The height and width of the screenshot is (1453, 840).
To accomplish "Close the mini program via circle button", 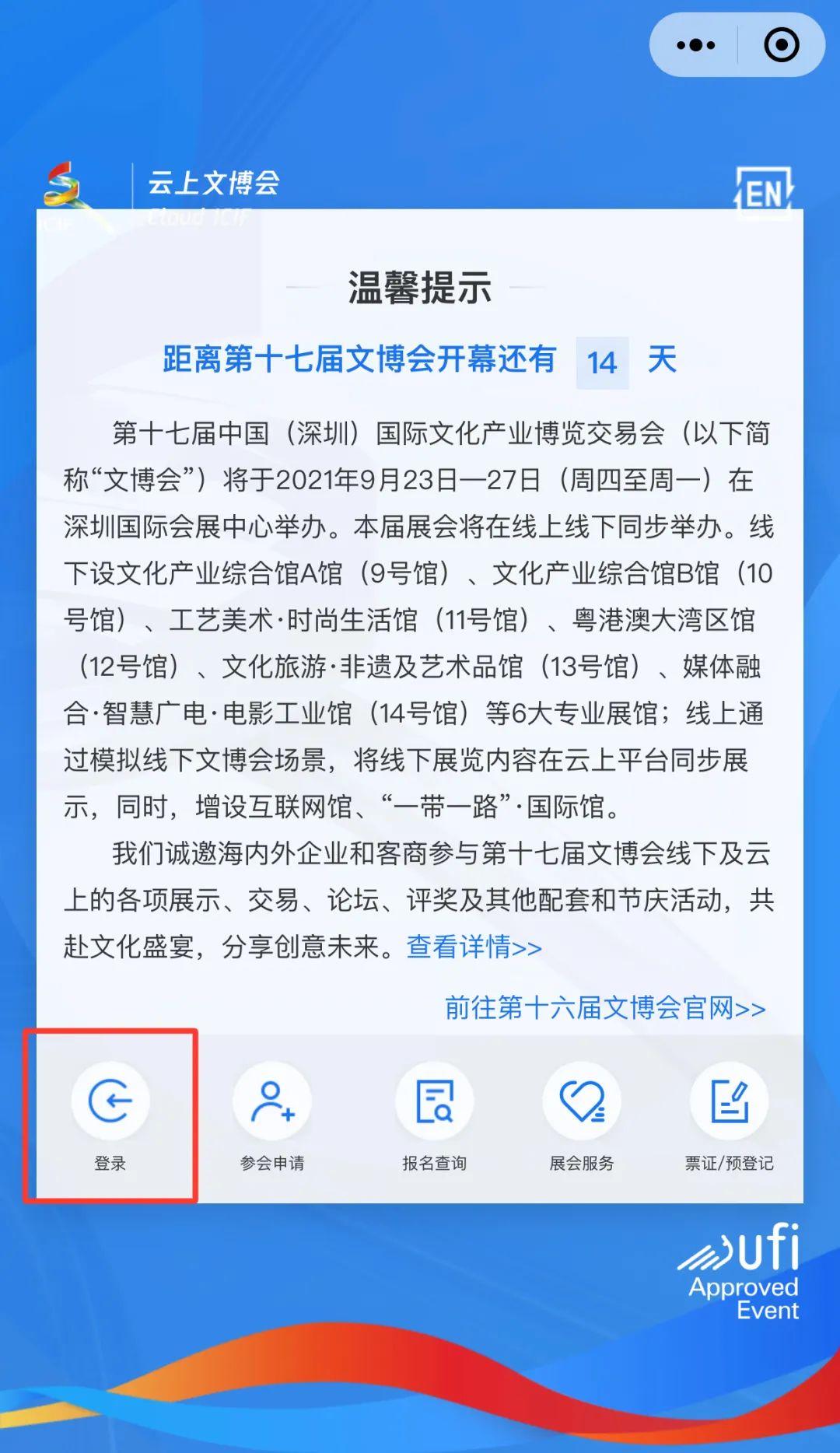I will point(781,45).
